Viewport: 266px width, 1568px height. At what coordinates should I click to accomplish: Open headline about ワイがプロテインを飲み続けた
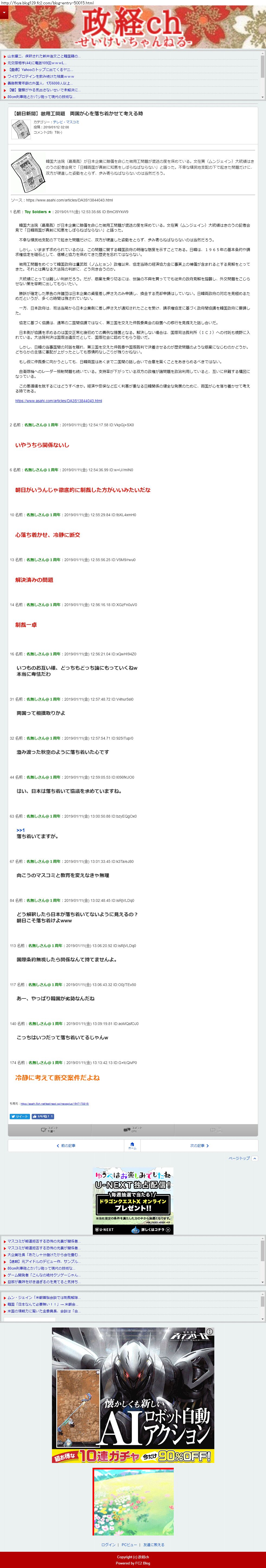40,76
